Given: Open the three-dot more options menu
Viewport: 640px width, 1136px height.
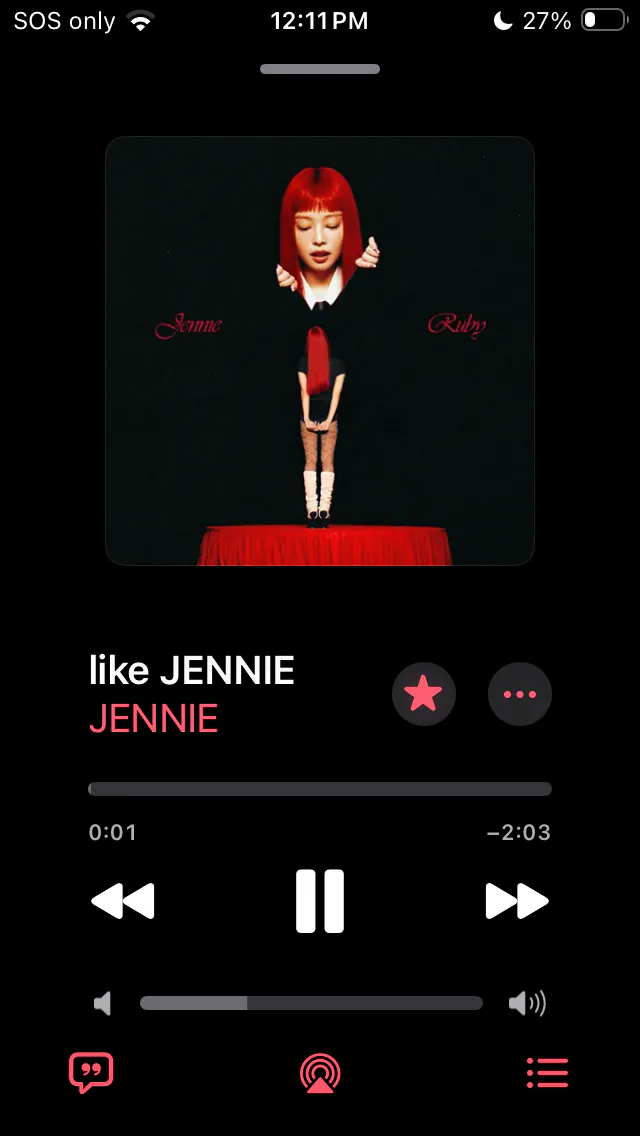Looking at the screenshot, I should pos(520,694).
